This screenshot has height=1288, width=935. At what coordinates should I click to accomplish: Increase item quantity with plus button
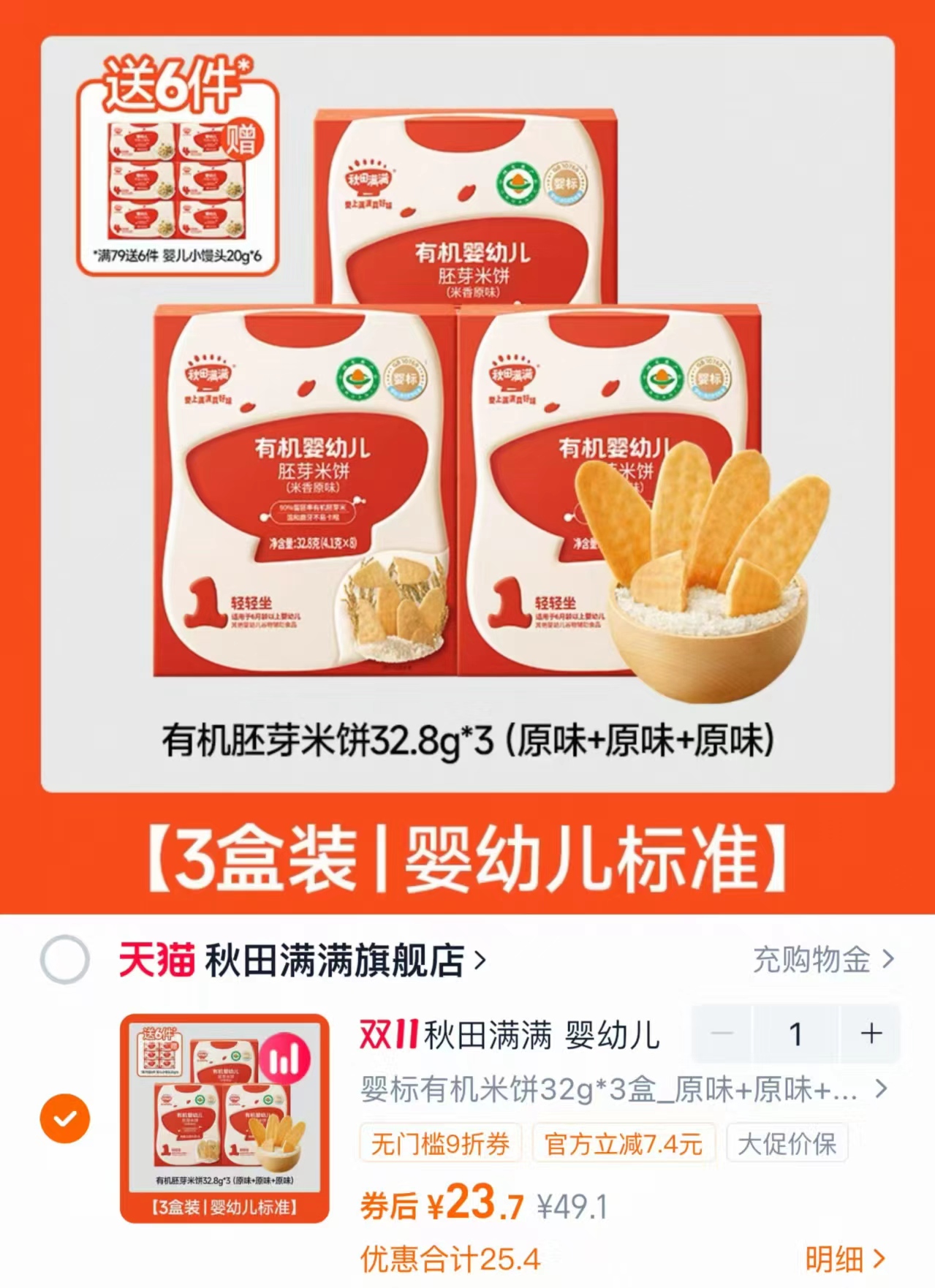click(871, 1034)
